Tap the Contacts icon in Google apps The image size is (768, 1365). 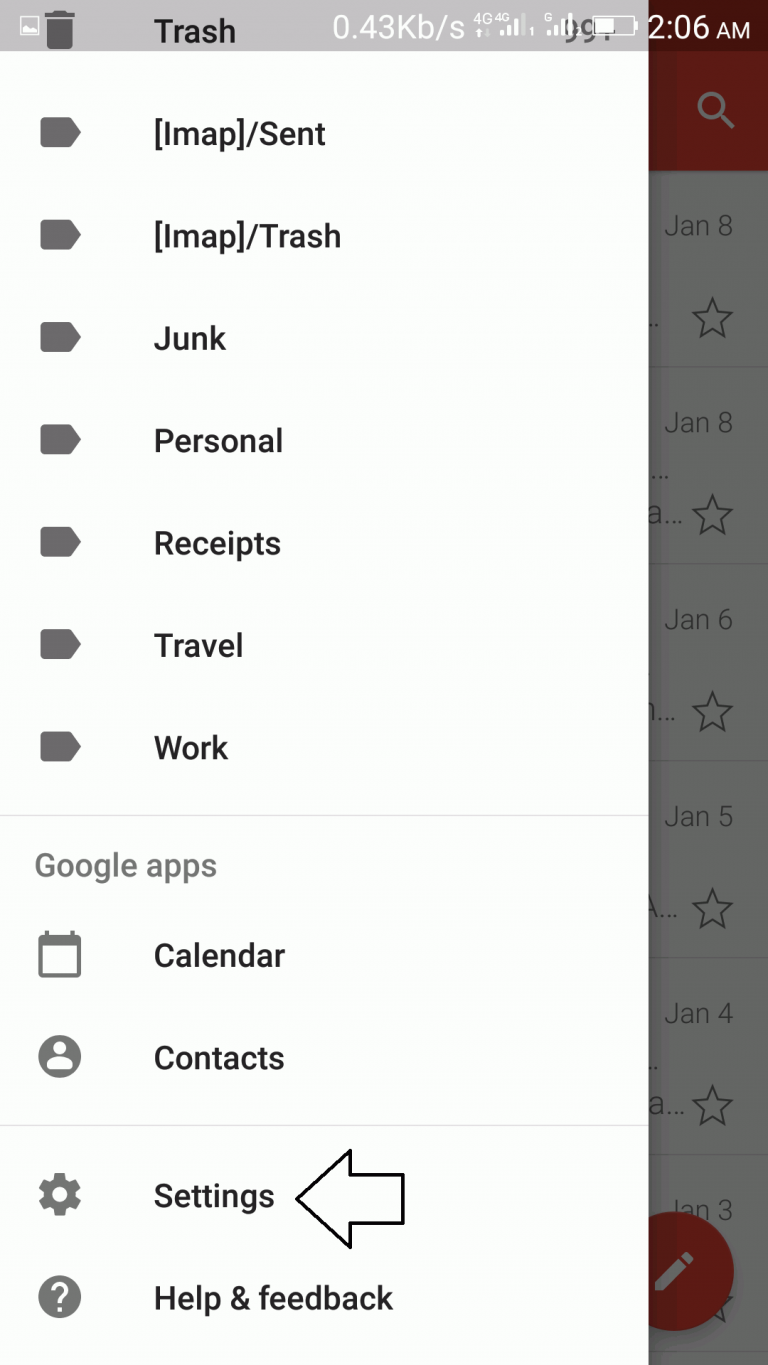coord(59,1057)
